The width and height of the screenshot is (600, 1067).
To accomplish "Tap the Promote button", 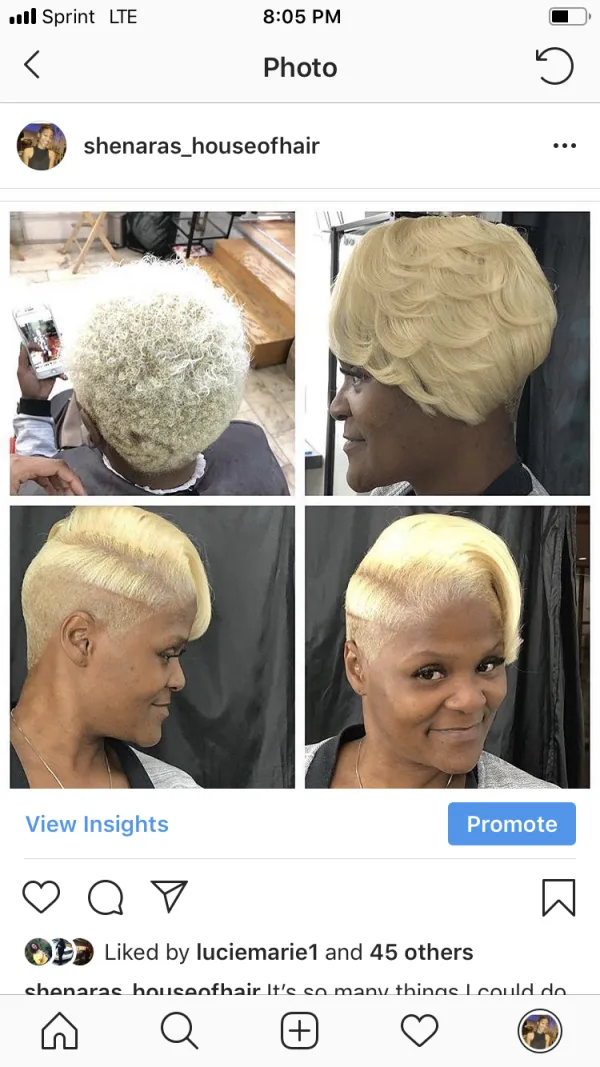I will [x=511, y=824].
